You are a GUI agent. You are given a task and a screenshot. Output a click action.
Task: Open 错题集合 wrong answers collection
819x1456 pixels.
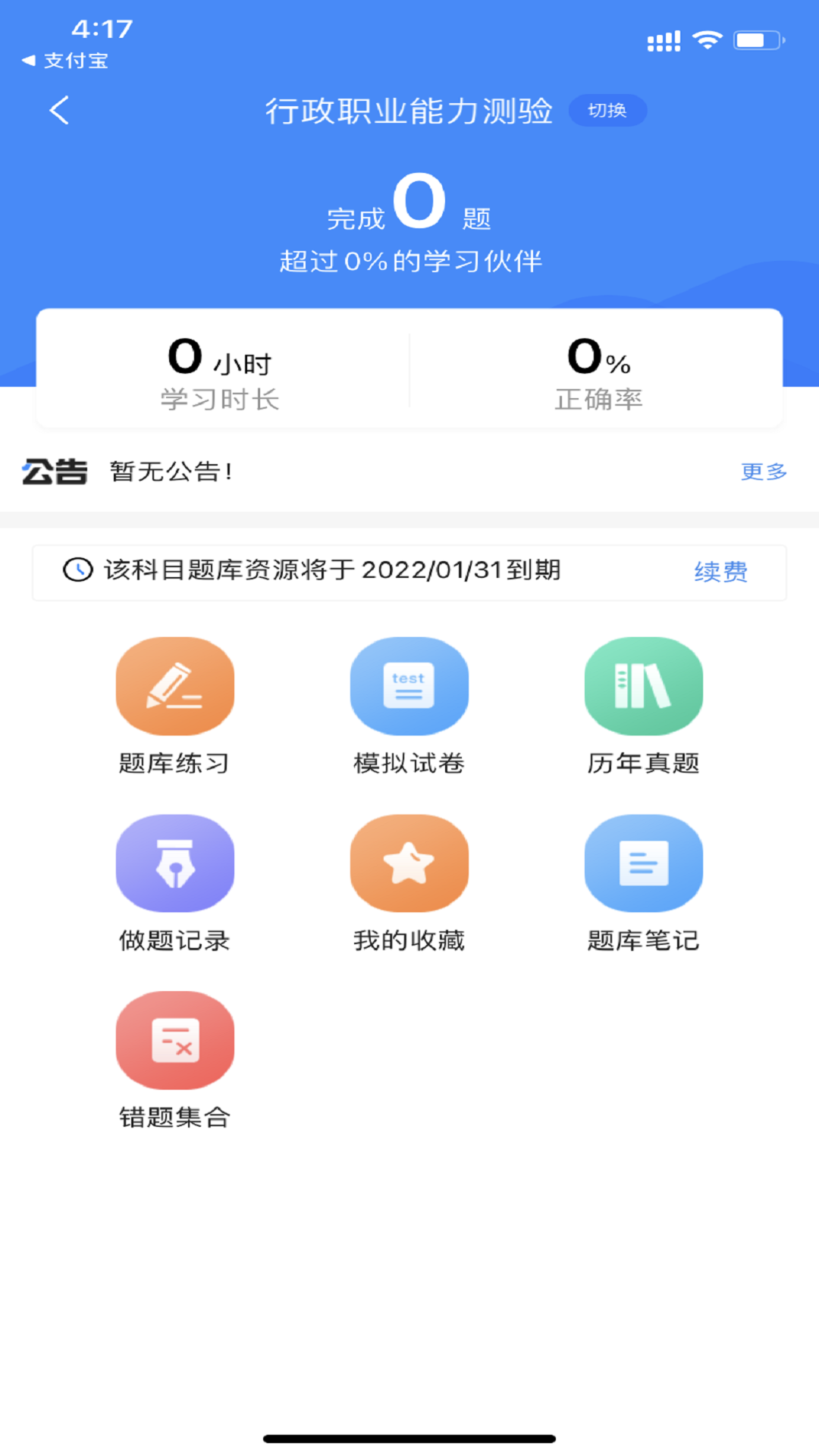pyautogui.click(x=174, y=1040)
